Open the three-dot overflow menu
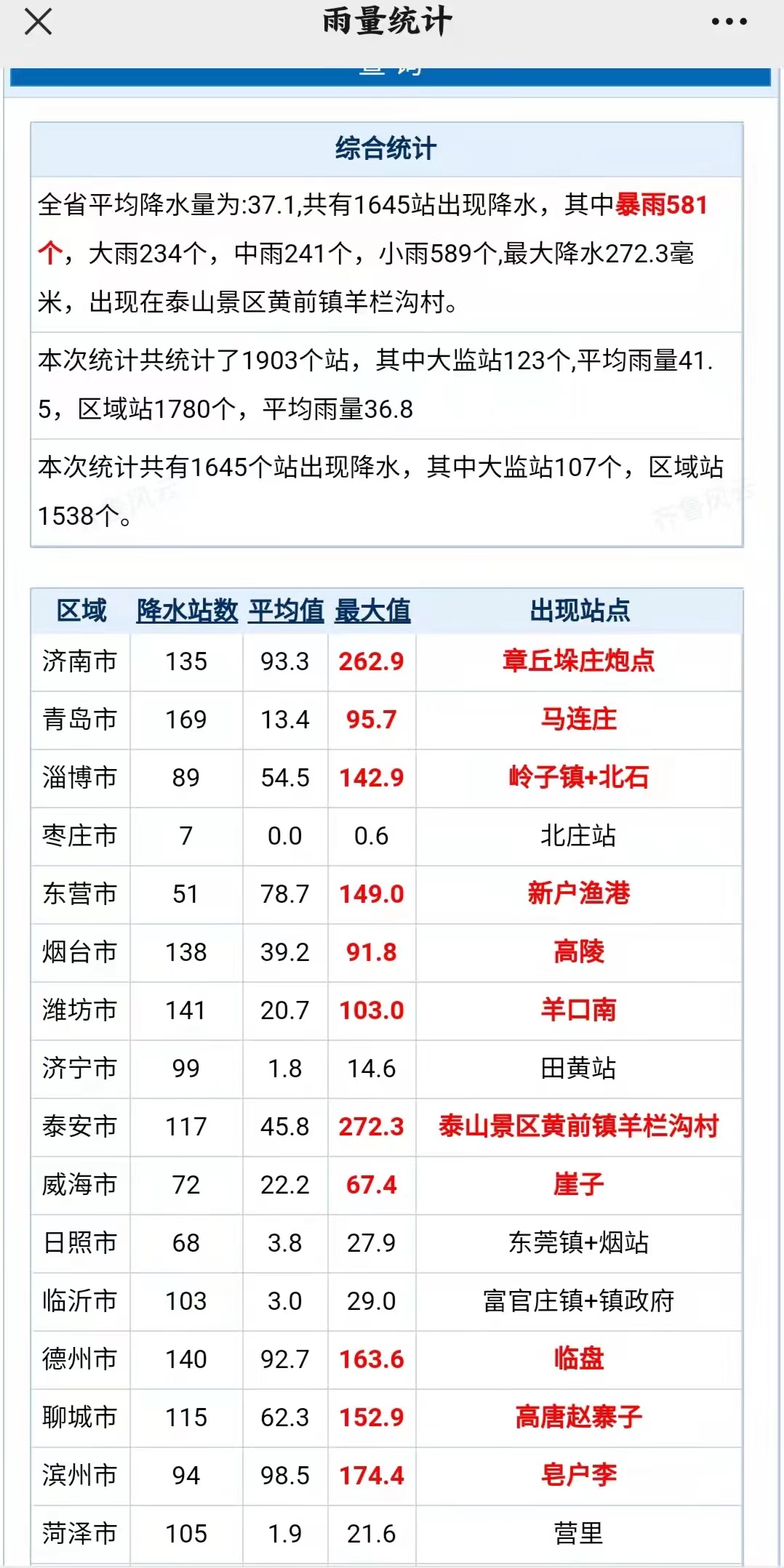The height and width of the screenshot is (1568, 784). 729,22
